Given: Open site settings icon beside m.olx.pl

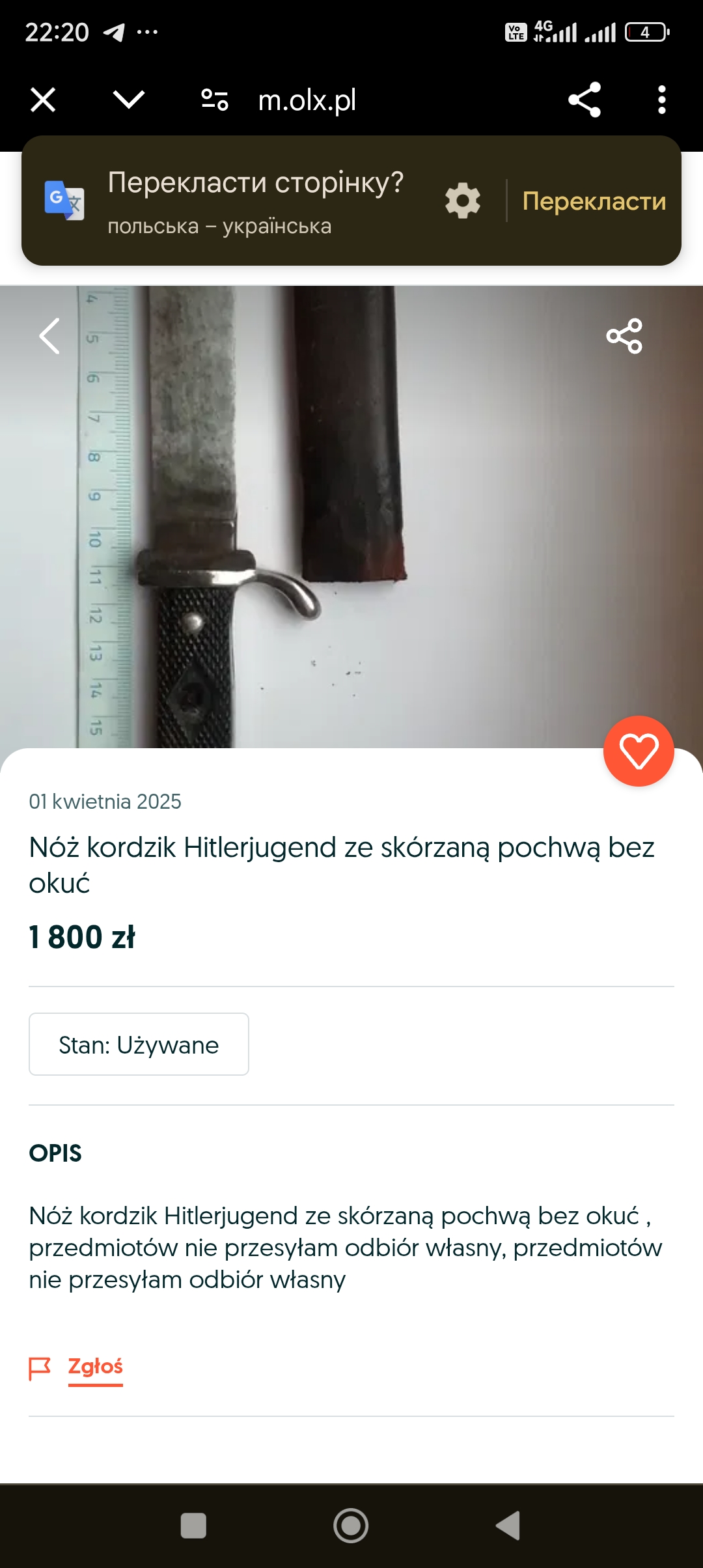Looking at the screenshot, I should pyautogui.click(x=215, y=100).
